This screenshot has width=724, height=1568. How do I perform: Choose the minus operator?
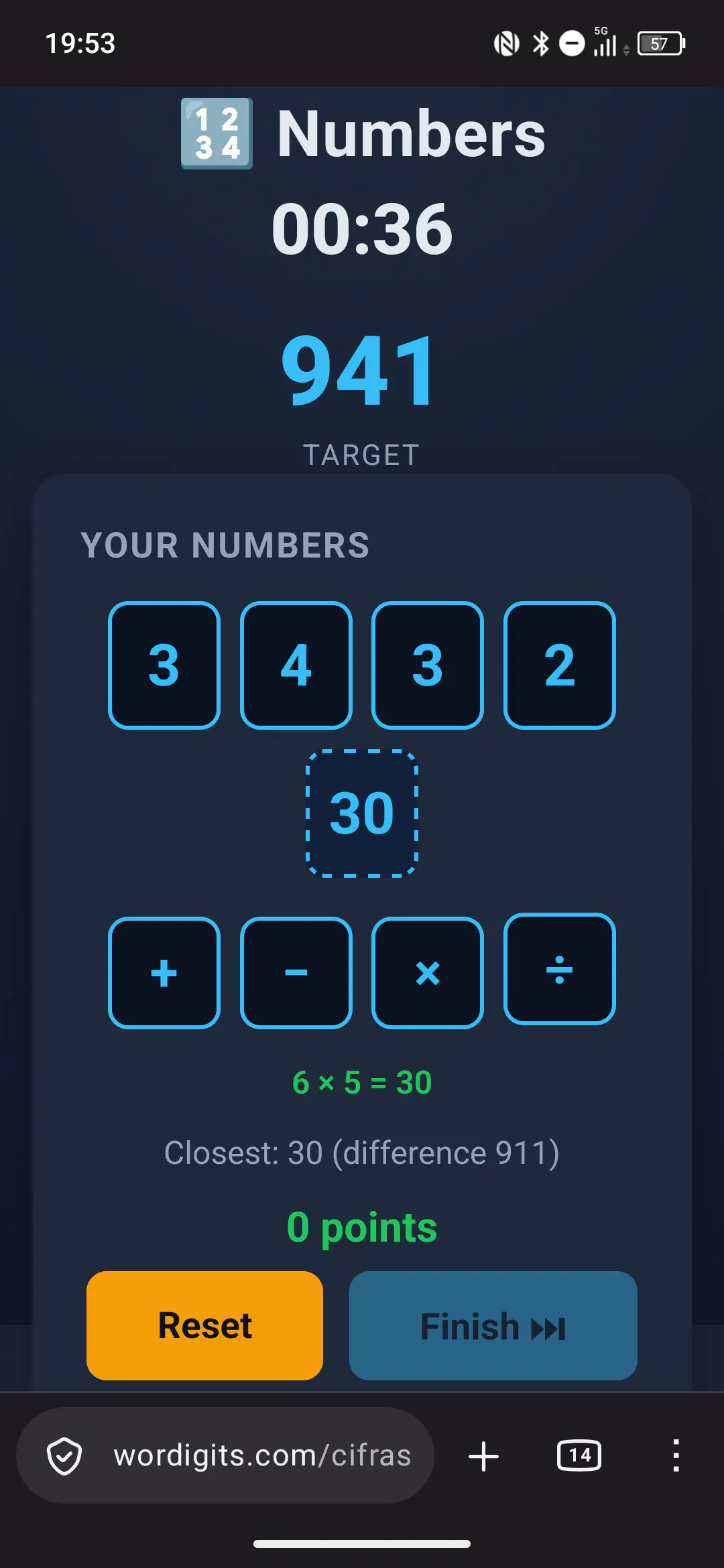(296, 972)
